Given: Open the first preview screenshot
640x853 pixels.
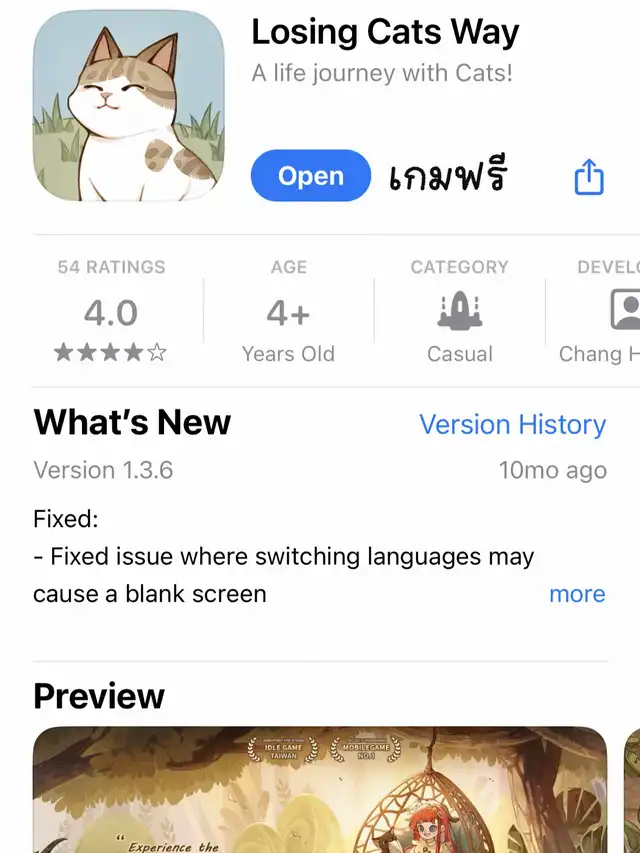Looking at the screenshot, I should tap(320, 790).
